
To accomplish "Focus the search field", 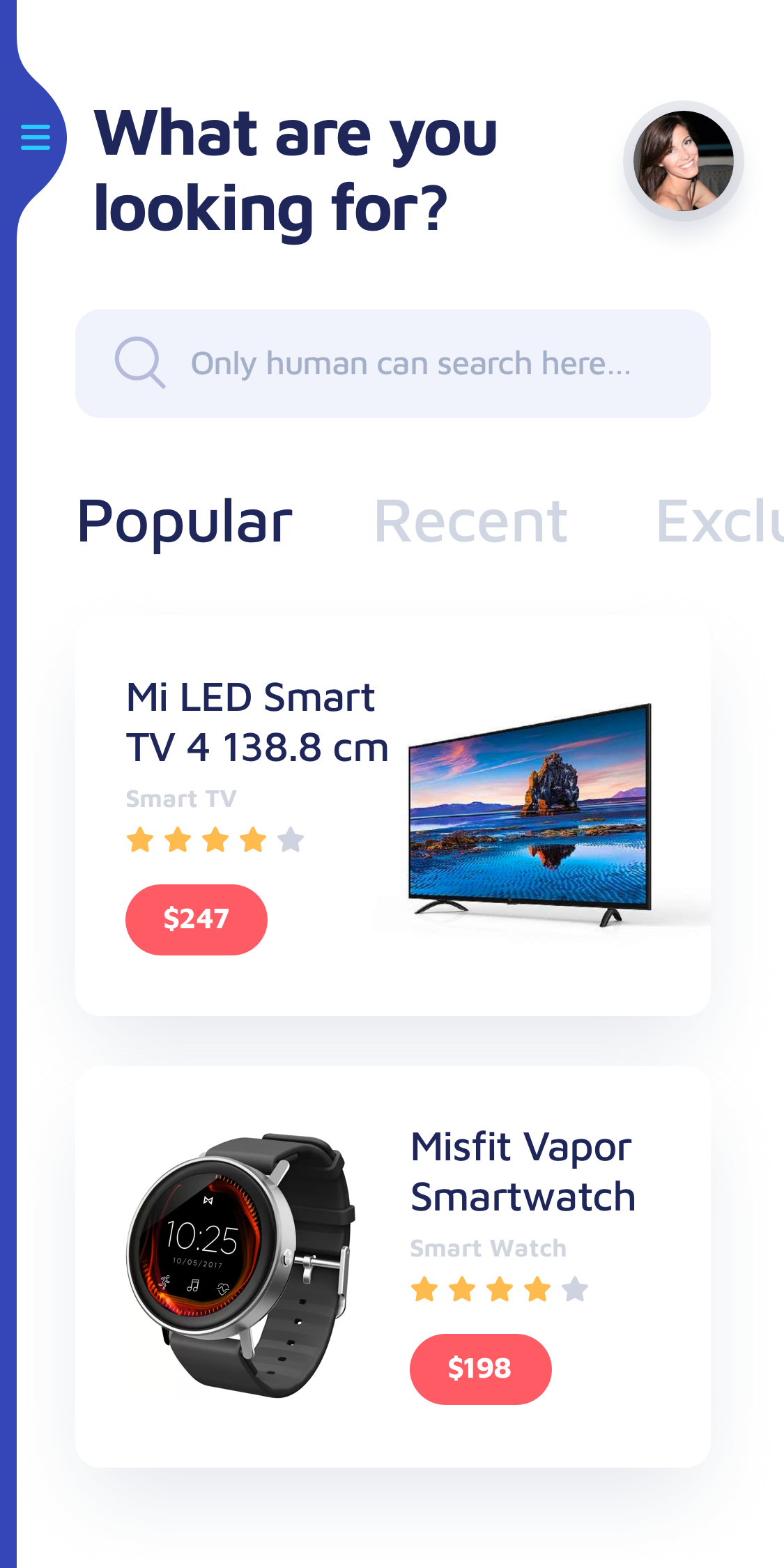I will click(393, 364).
